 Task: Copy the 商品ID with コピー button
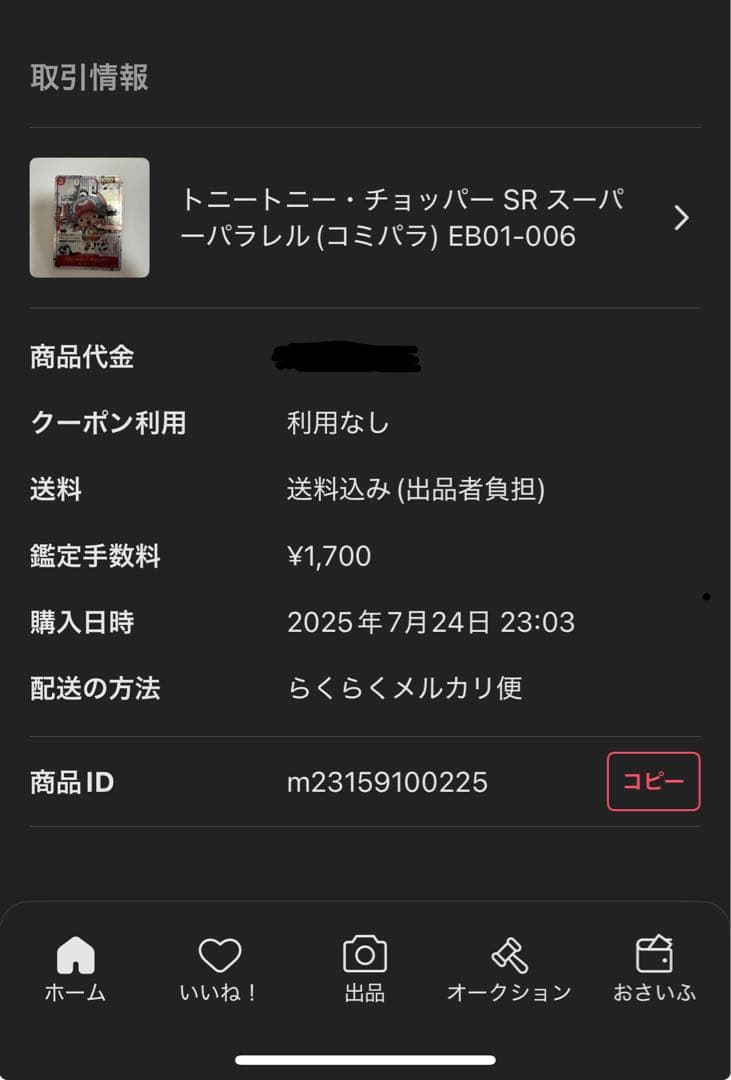[x=653, y=781]
